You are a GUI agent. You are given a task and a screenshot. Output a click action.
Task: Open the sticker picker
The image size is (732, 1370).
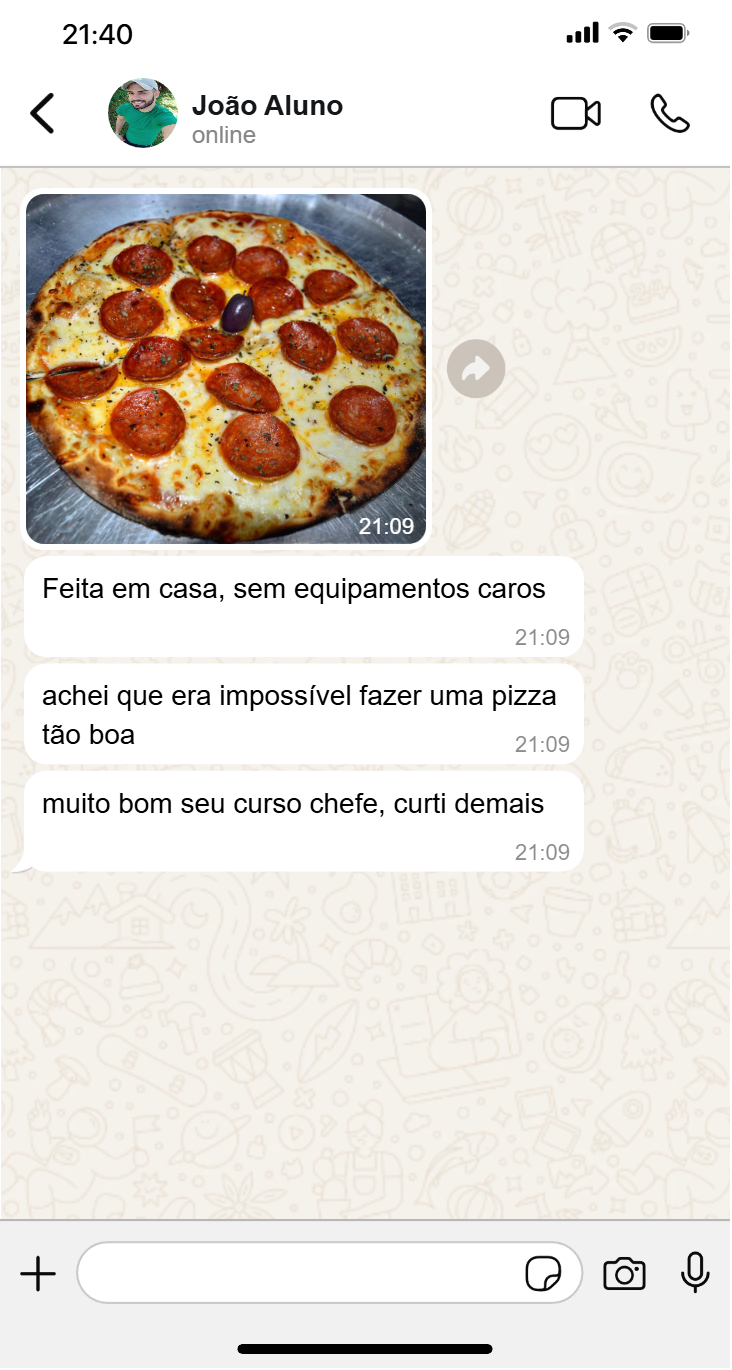[x=543, y=1274]
